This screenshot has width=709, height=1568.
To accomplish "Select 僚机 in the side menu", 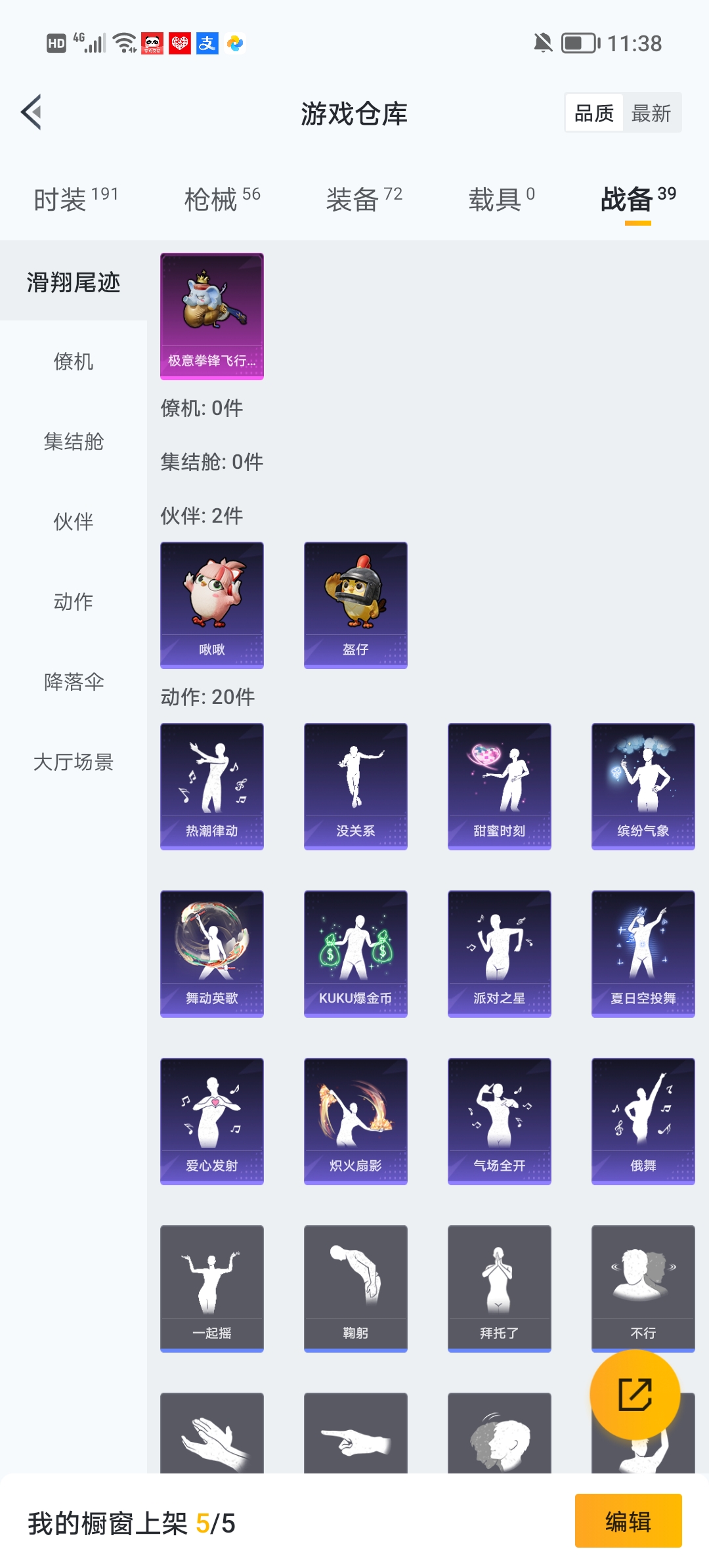I will tap(74, 361).
